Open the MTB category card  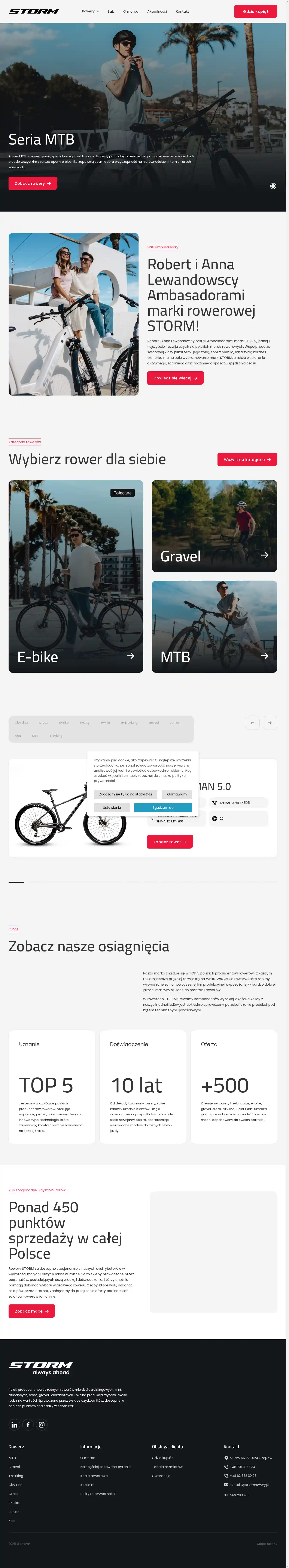click(214, 626)
